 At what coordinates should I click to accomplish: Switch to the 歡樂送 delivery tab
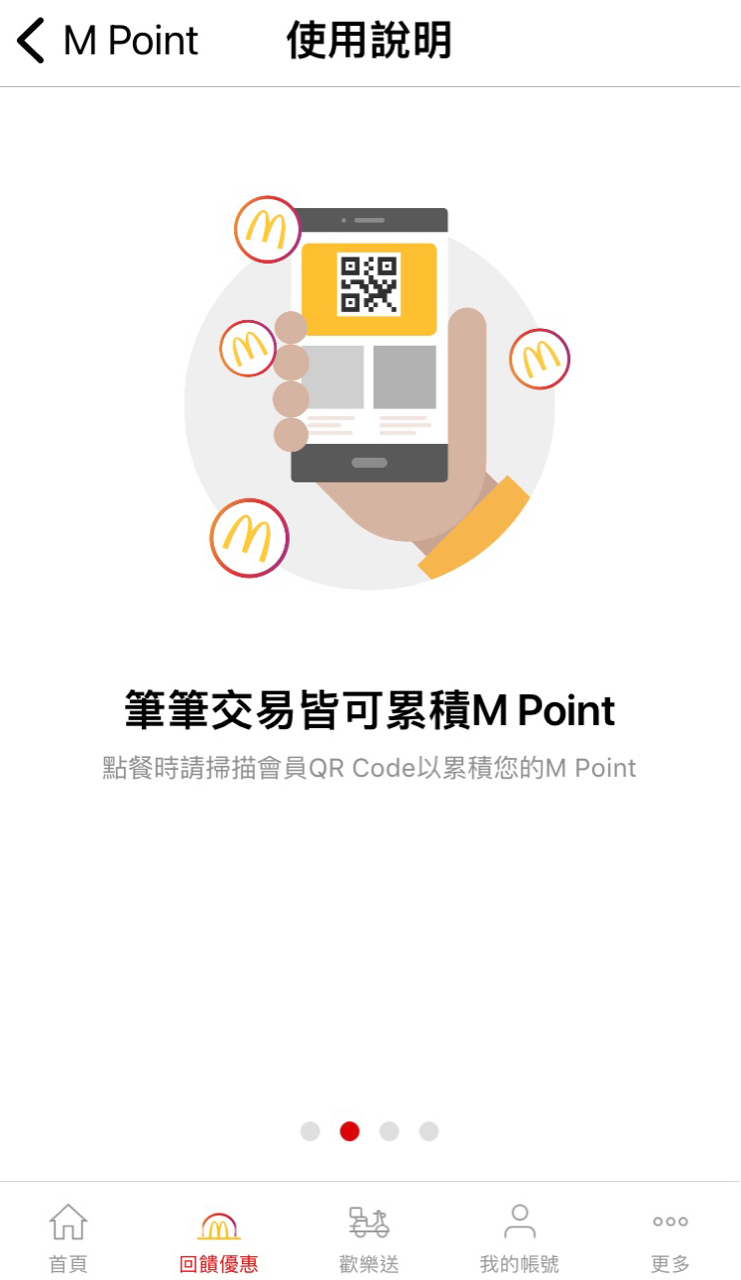click(x=369, y=1238)
